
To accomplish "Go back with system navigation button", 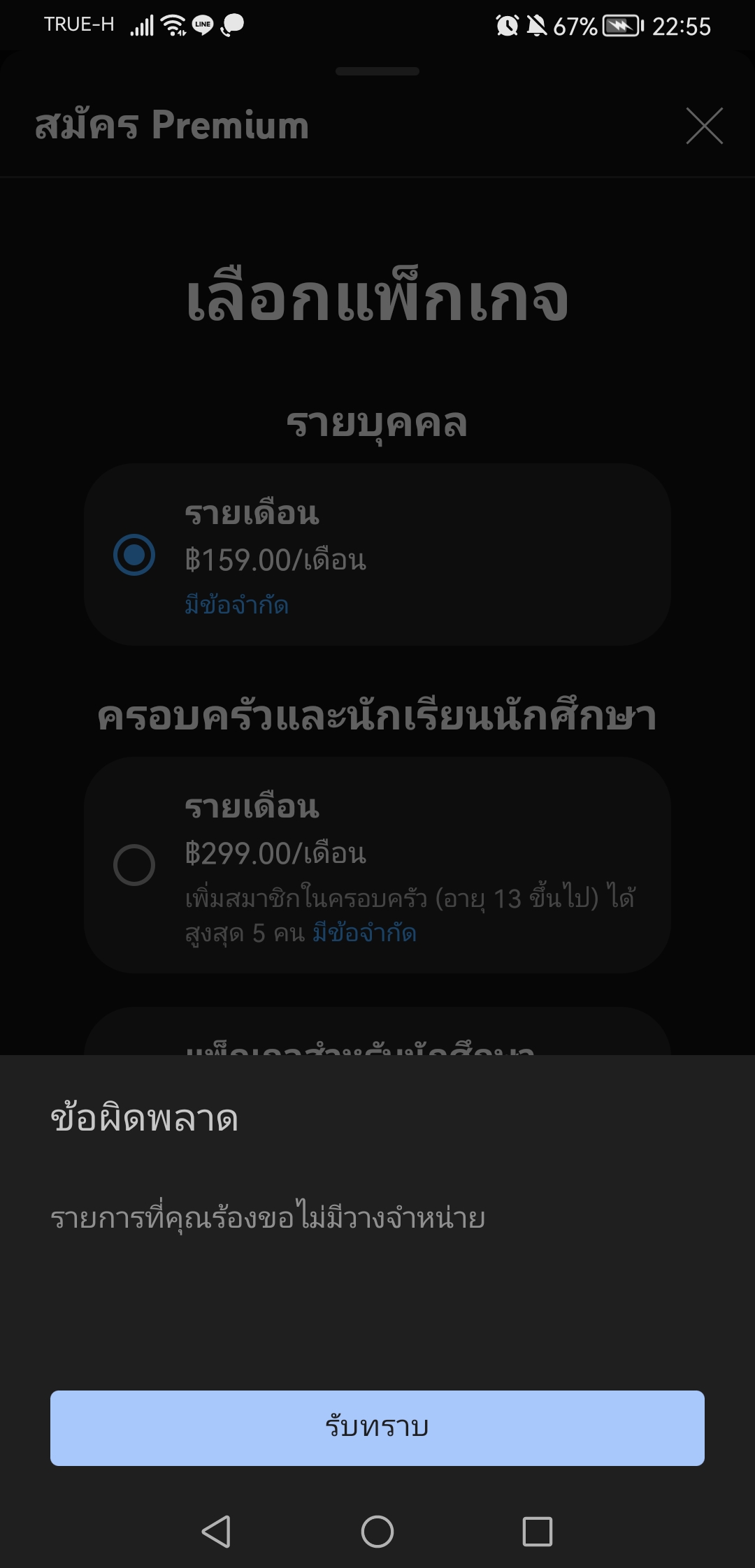I will [216, 1532].
